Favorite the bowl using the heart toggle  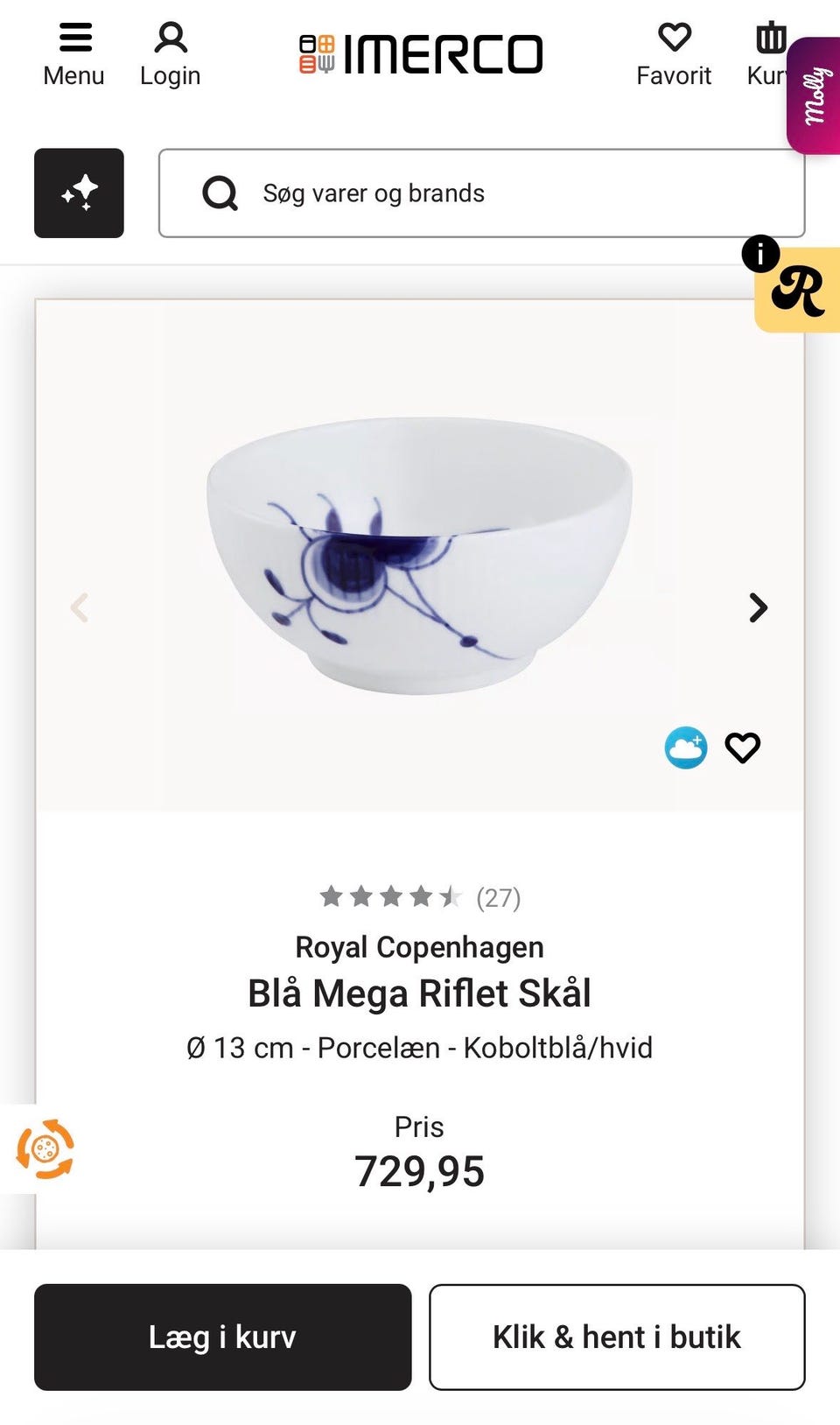click(x=742, y=747)
